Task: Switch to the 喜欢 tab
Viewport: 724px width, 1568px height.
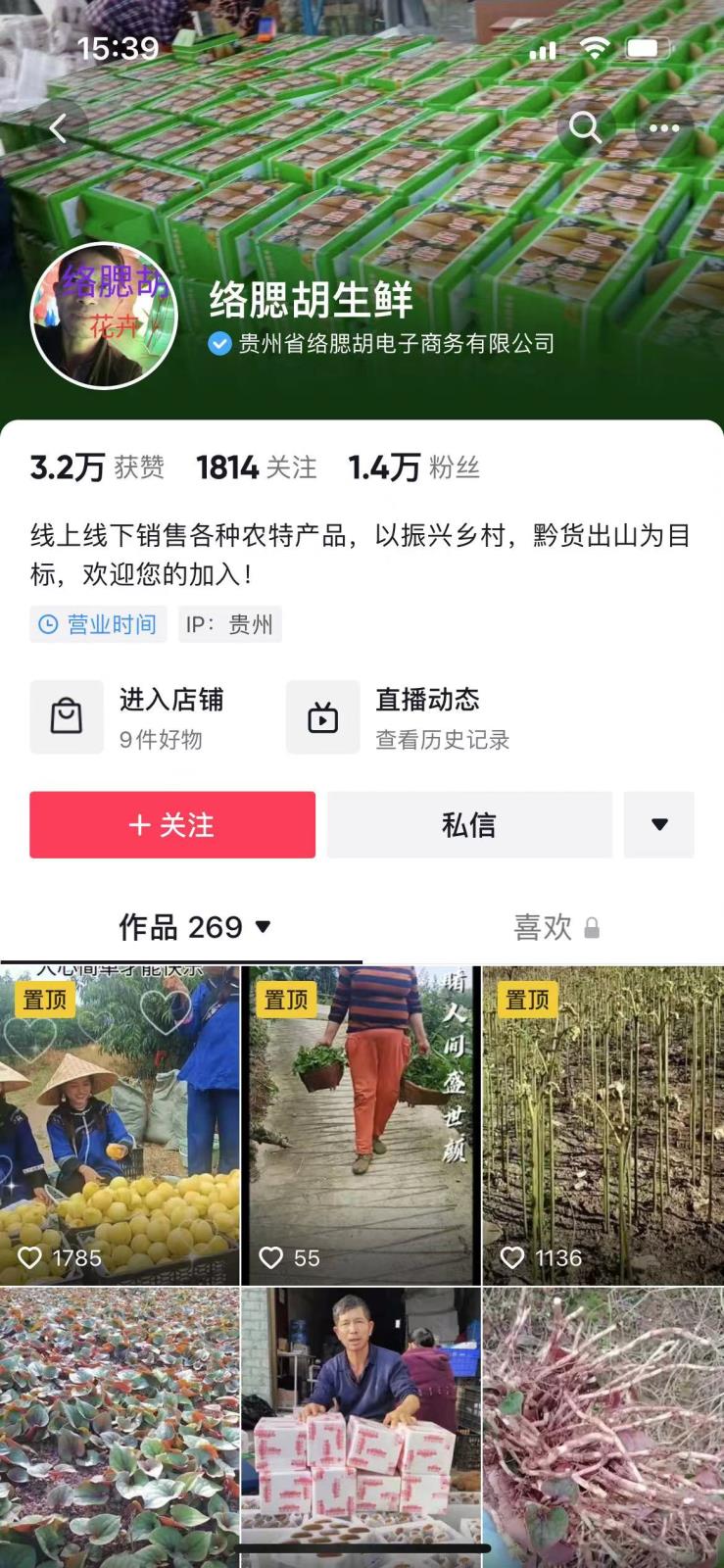Action: (x=542, y=926)
